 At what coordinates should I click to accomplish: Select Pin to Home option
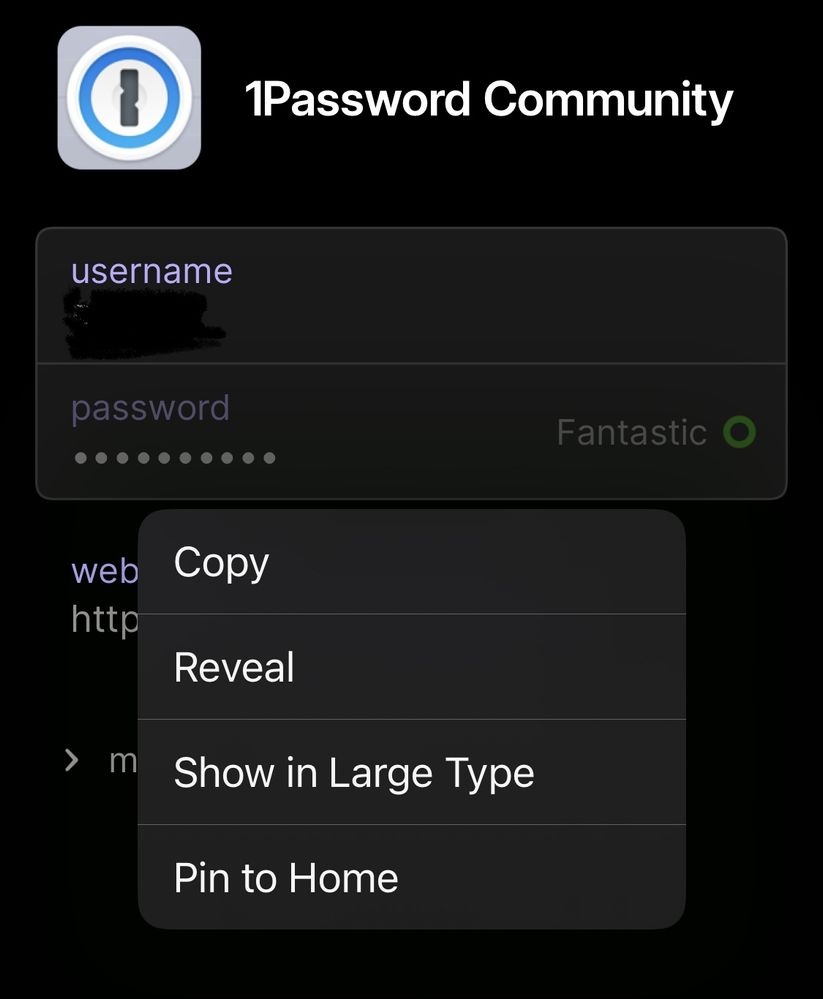tap(410, 878)
